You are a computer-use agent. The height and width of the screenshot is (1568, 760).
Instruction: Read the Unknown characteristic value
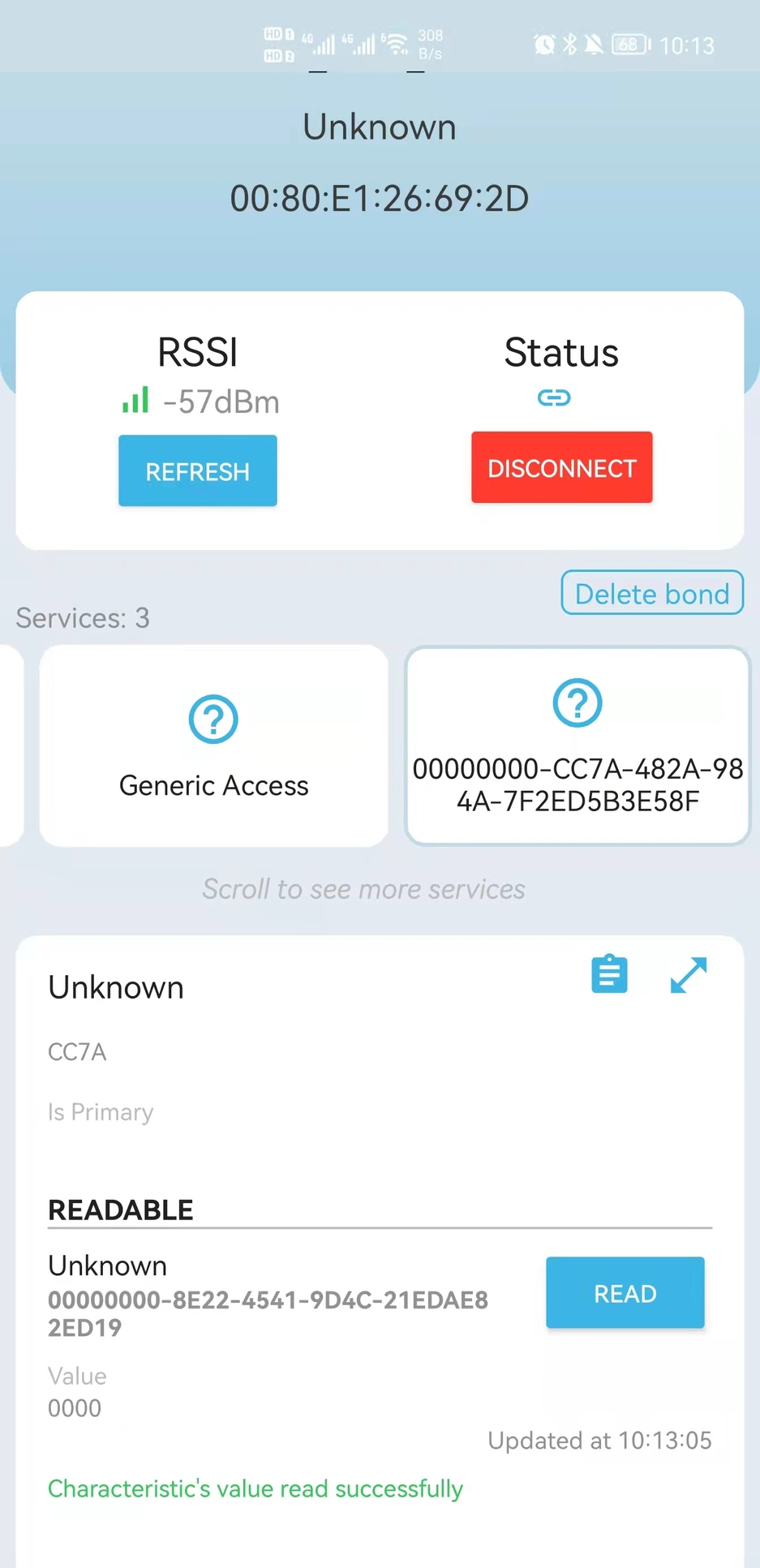[x=625, y=1292]
